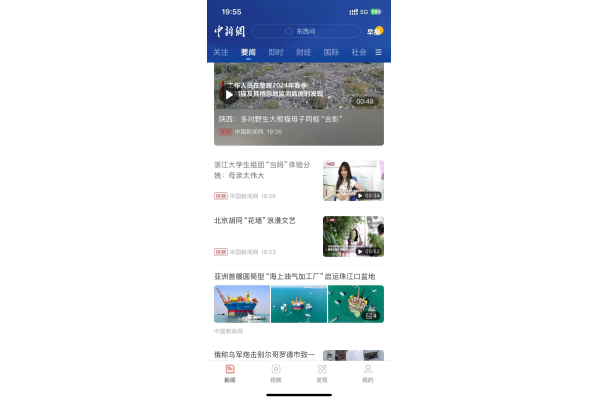
Task: Play the wild giant panda video
Action: pos(229,95)
